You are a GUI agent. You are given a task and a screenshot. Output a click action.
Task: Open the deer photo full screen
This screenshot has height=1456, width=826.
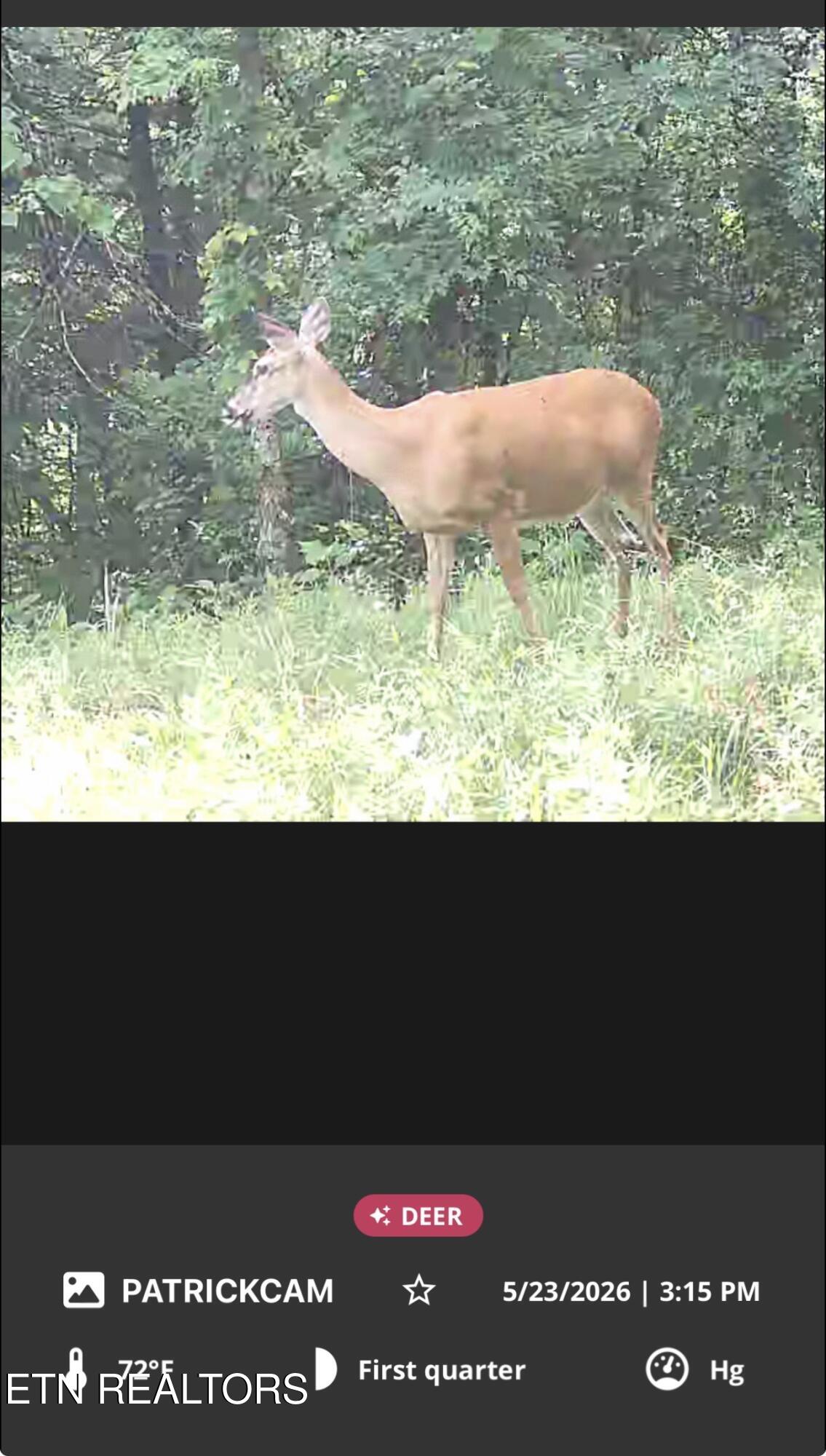click(413, 424)
